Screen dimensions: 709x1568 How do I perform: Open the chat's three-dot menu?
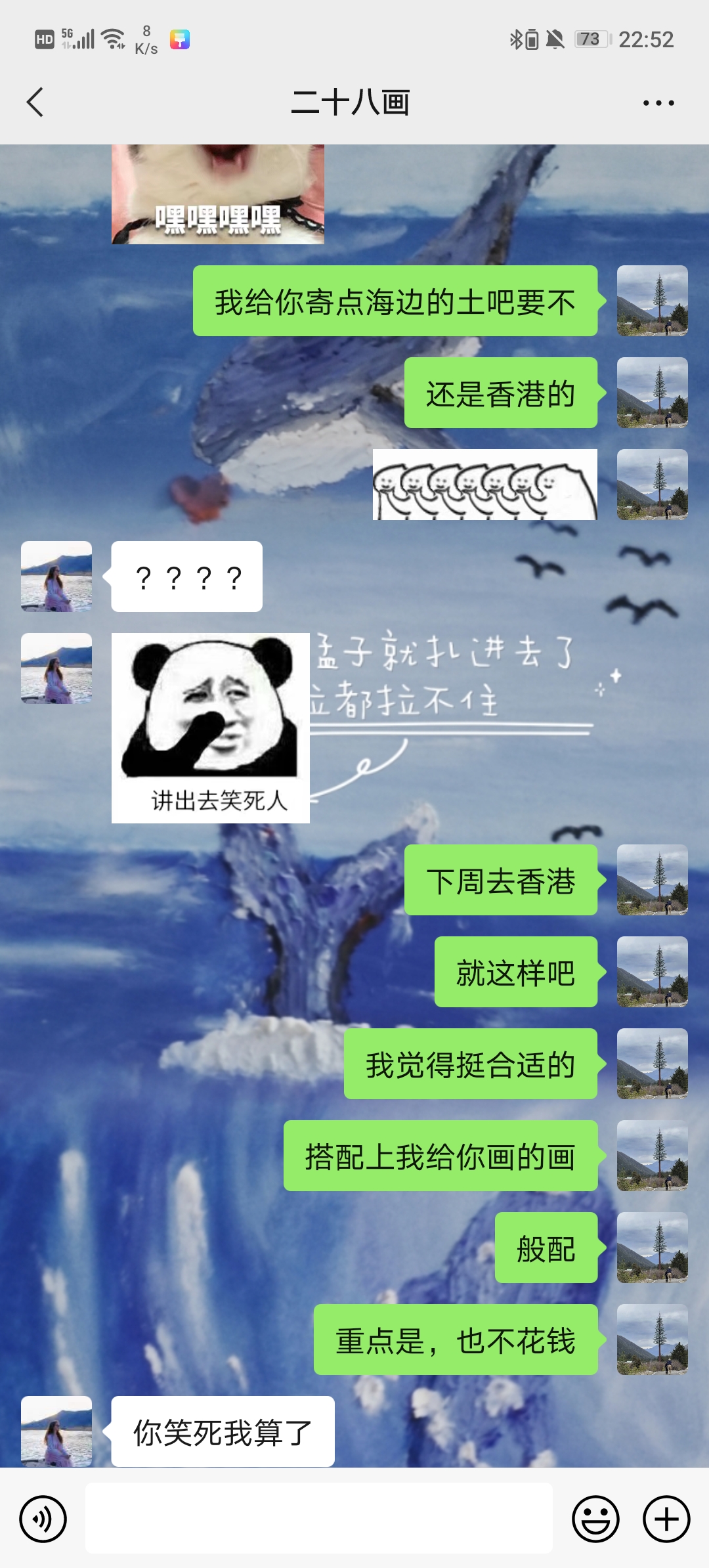658,103
